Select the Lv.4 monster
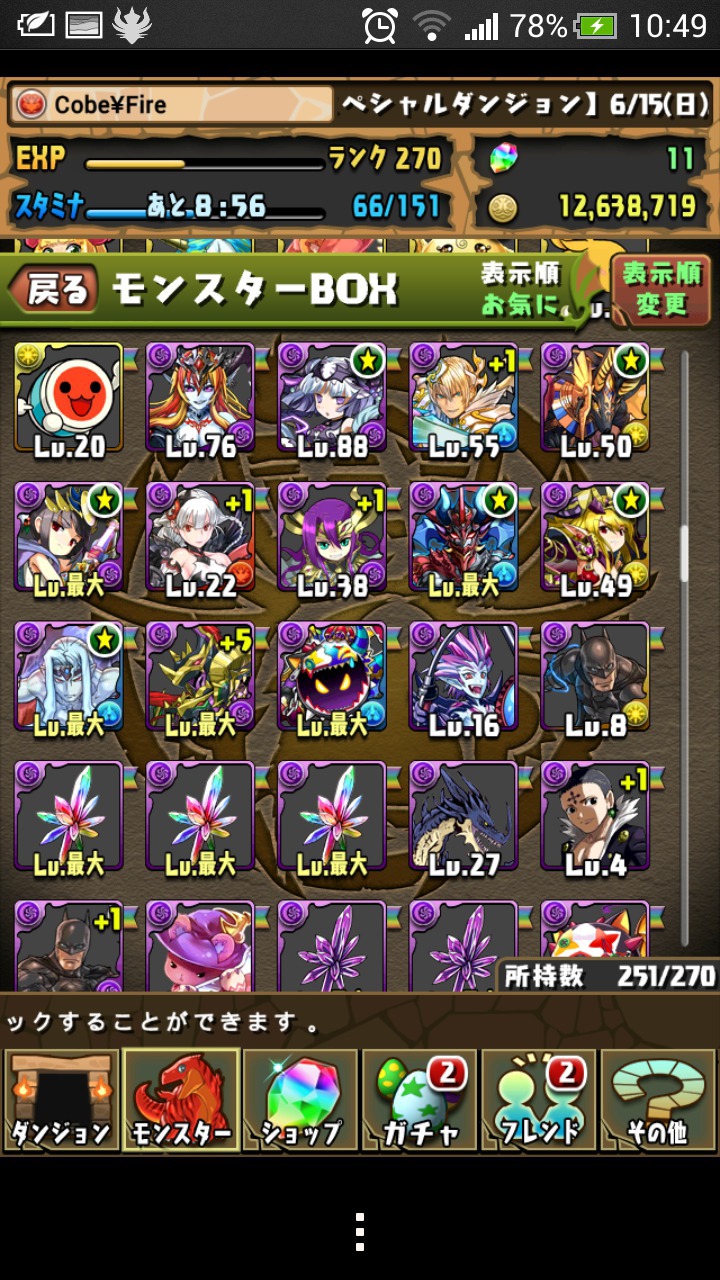The image size is (720, 1280). click(595, 820)
